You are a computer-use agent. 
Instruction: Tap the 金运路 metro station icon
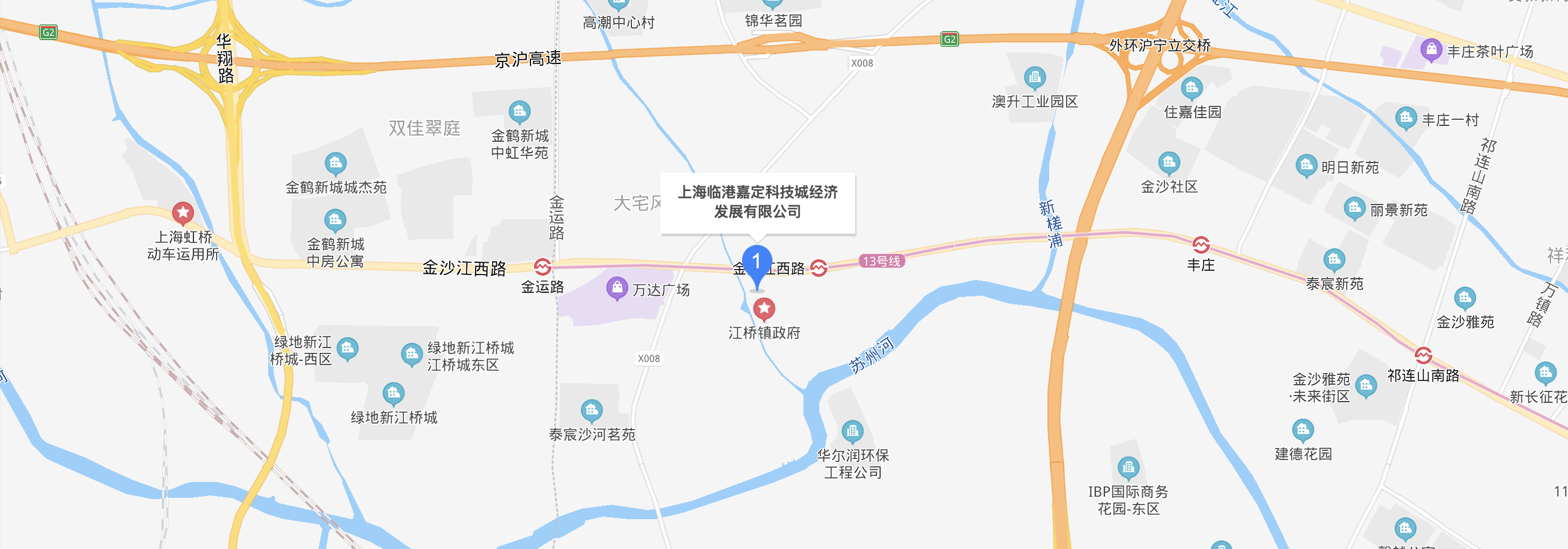point(543,267)
